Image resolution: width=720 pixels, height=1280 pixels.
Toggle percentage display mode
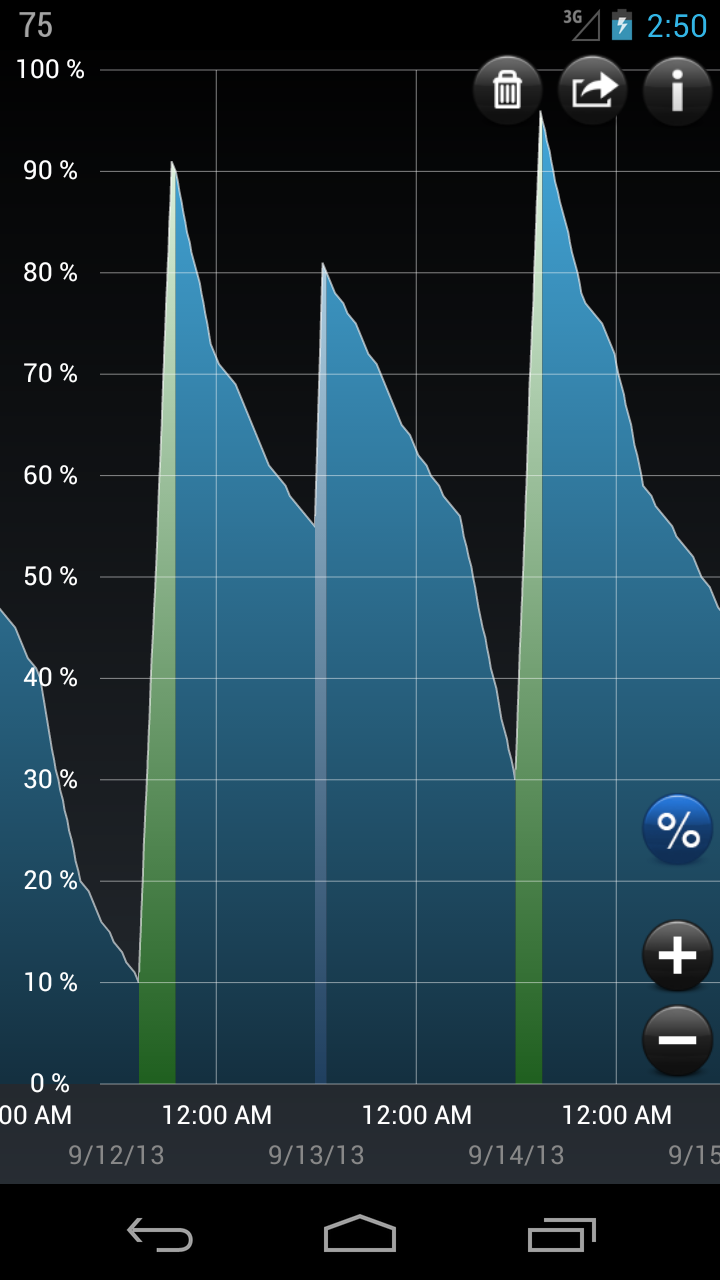pos(677,829)
